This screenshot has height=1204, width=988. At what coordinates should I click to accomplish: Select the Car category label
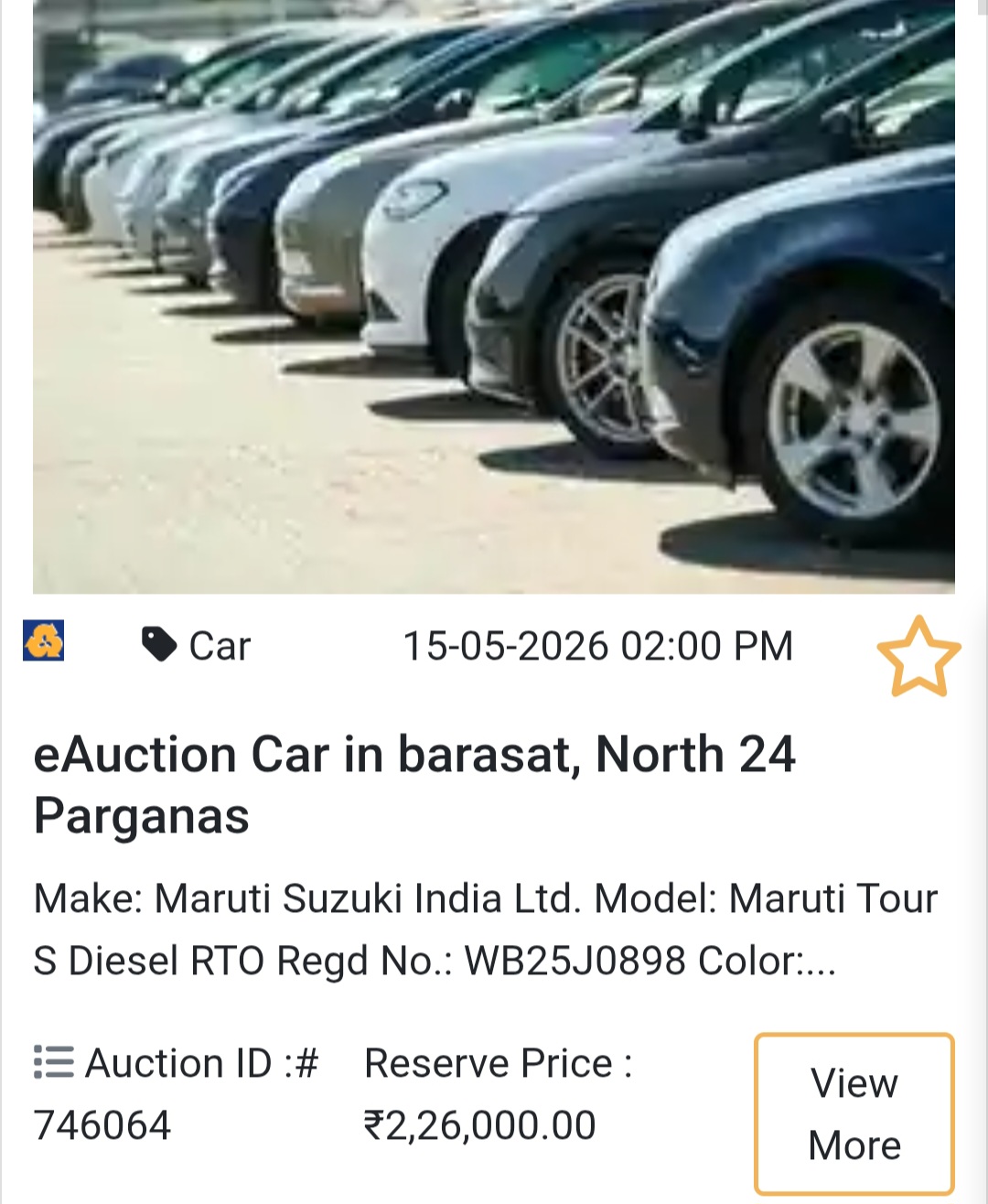pyautogui.click(x=219, y=645)
